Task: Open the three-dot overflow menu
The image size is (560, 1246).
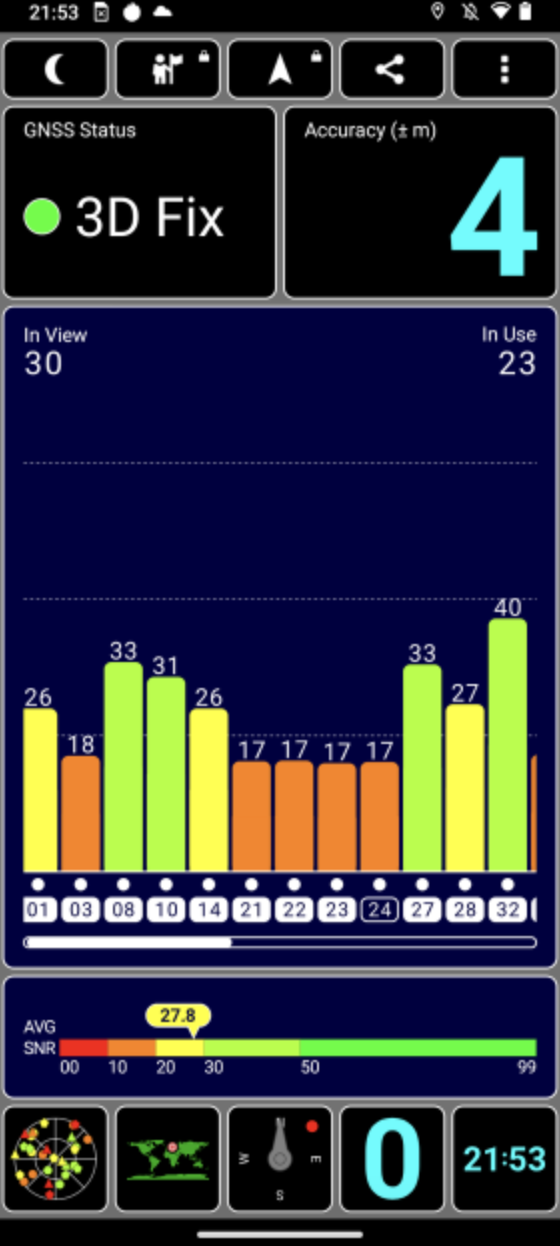Action: [504, 69]
